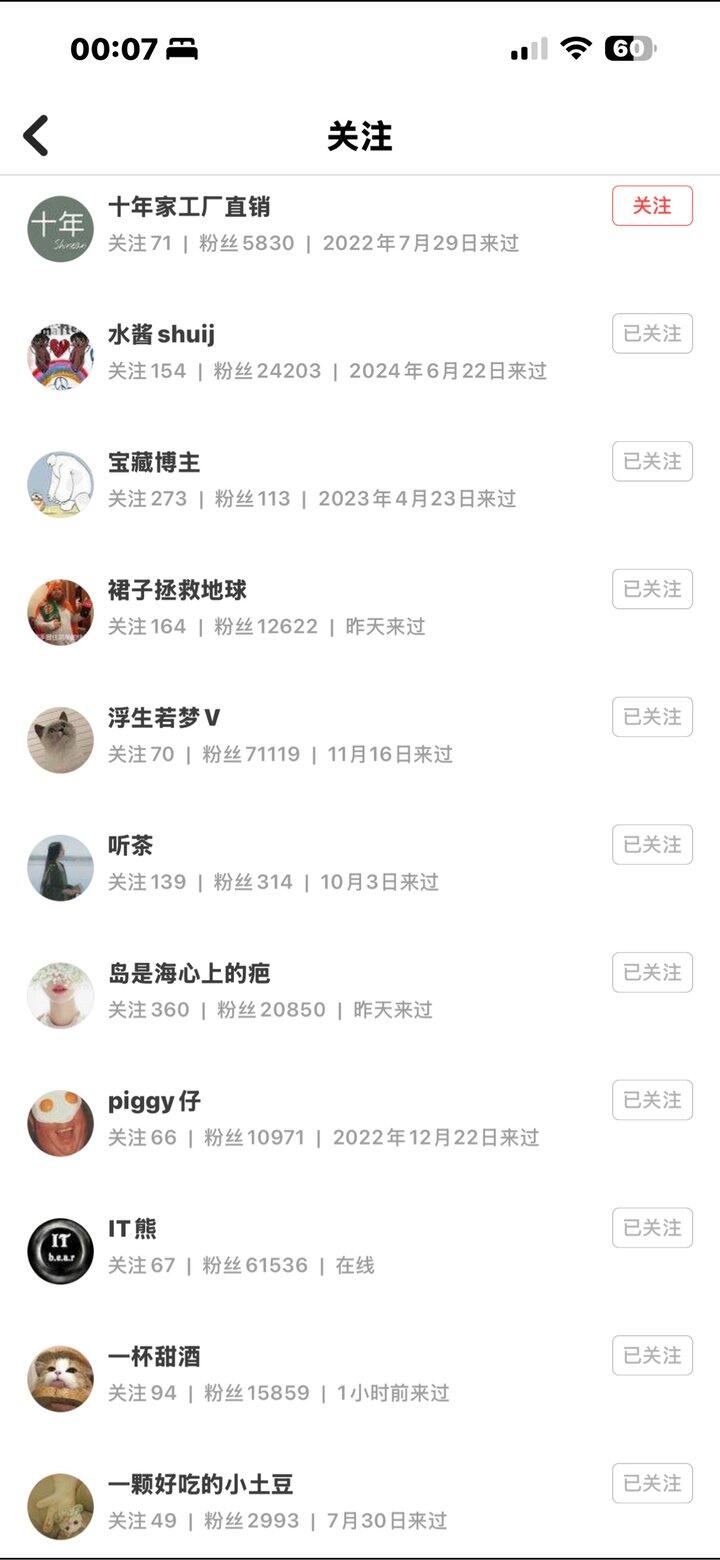Unfollow 水酱 shuij via its 已关注 button
This screenshot has height=1560, width=720.
coord(652,334)
